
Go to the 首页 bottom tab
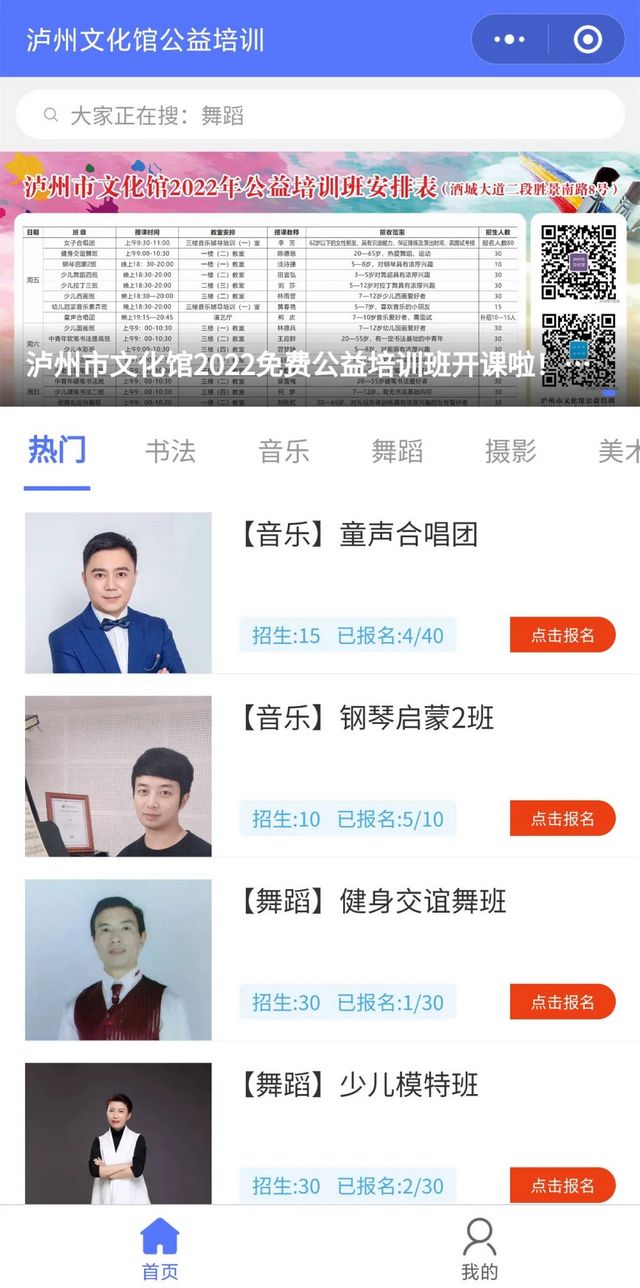point(160,1248)
